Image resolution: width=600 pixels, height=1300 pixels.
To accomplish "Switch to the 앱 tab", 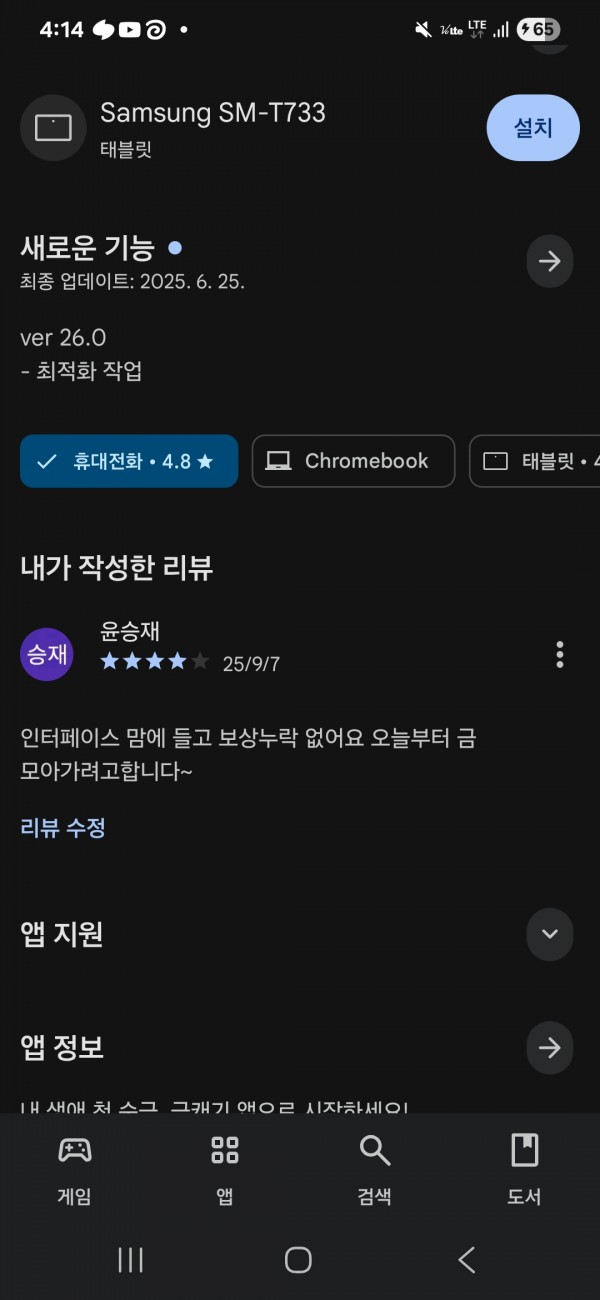I will point(225,1170).
